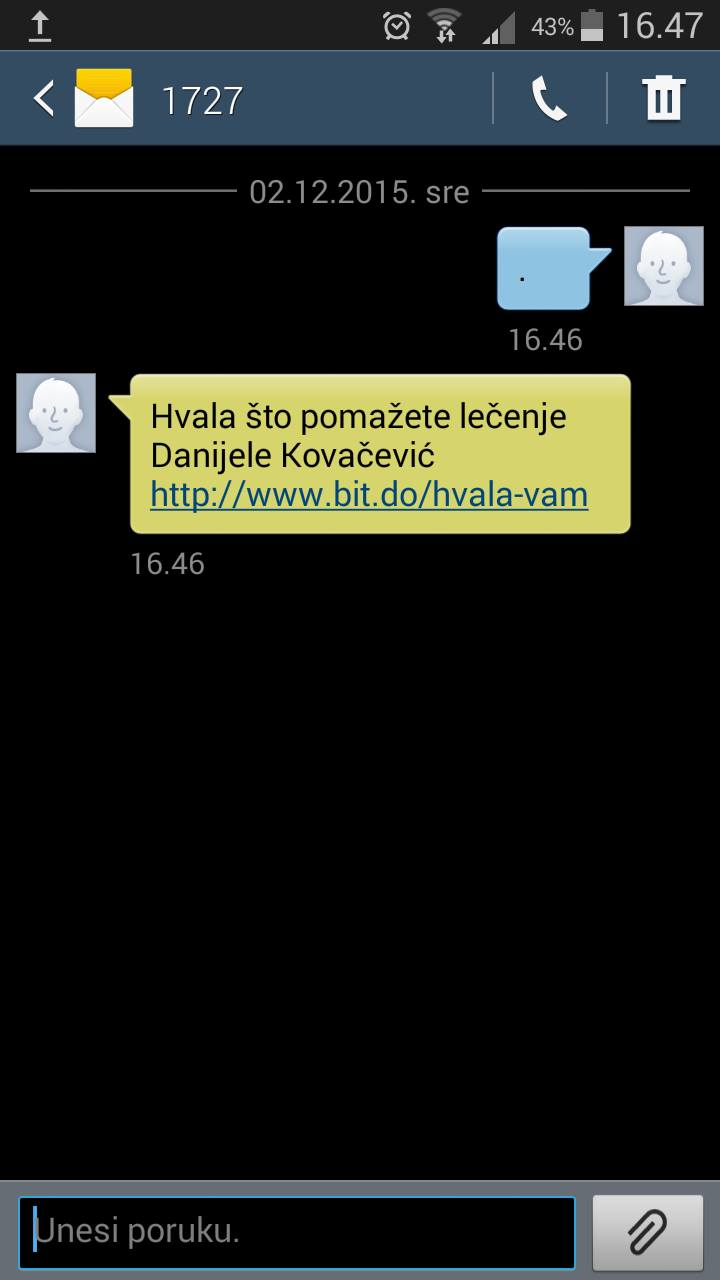Tap the Unesi poruku message field

(x=297, y=1232)
